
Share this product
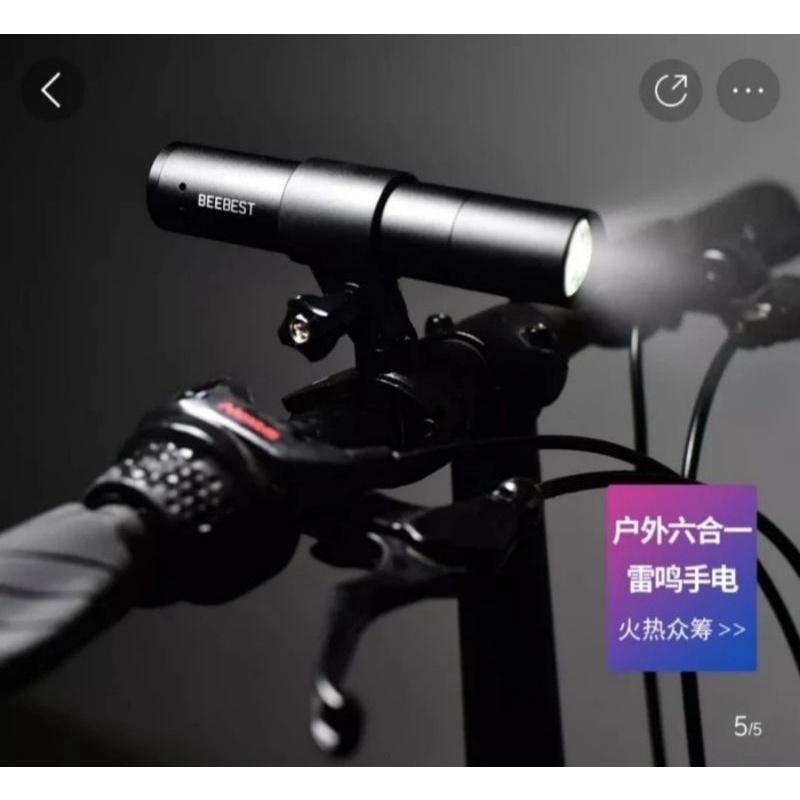[670, 91]
